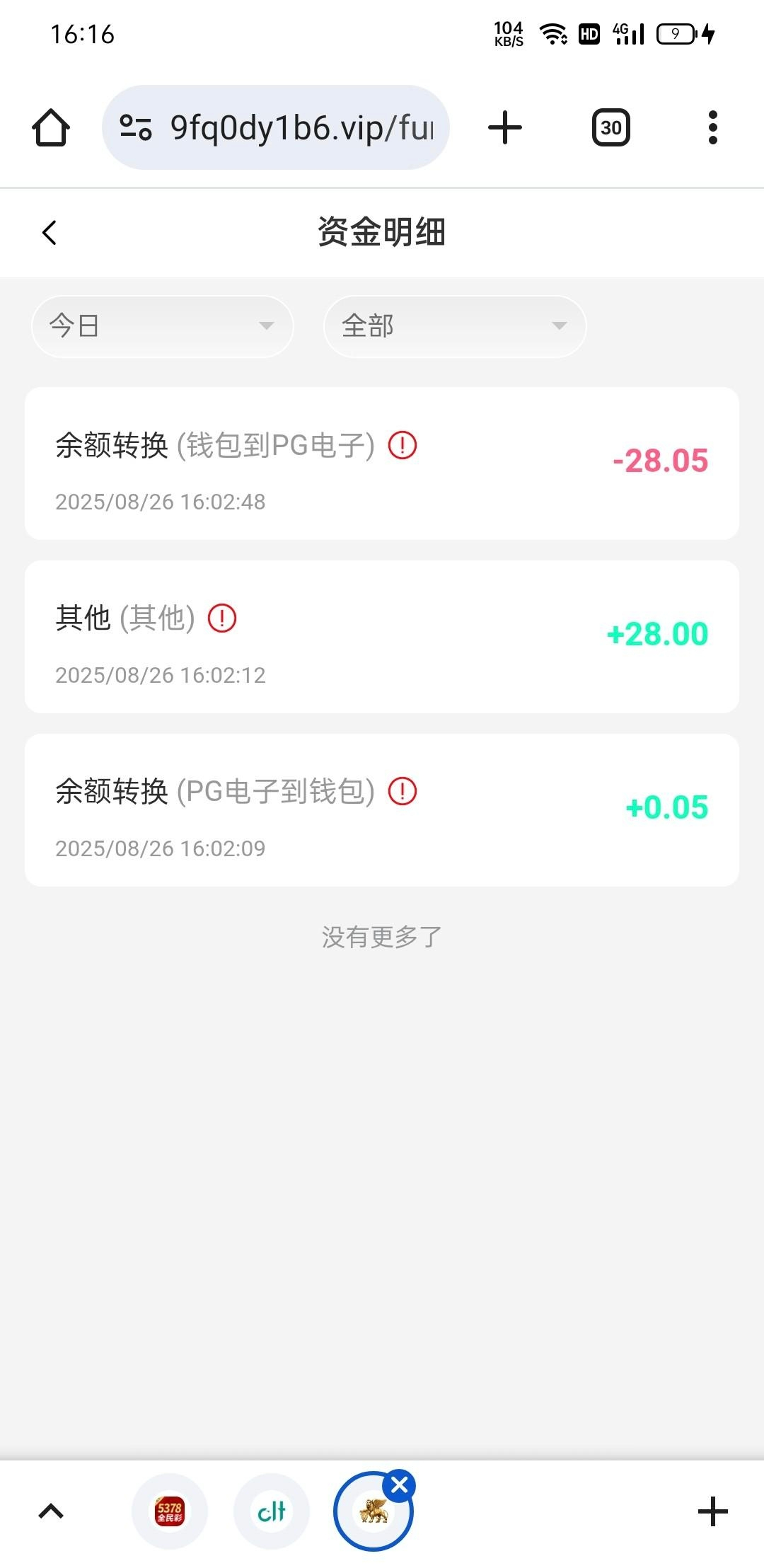Add a tab from the bottom bar
This screenshot has height=1568, width=764.
coord(712,1511)
